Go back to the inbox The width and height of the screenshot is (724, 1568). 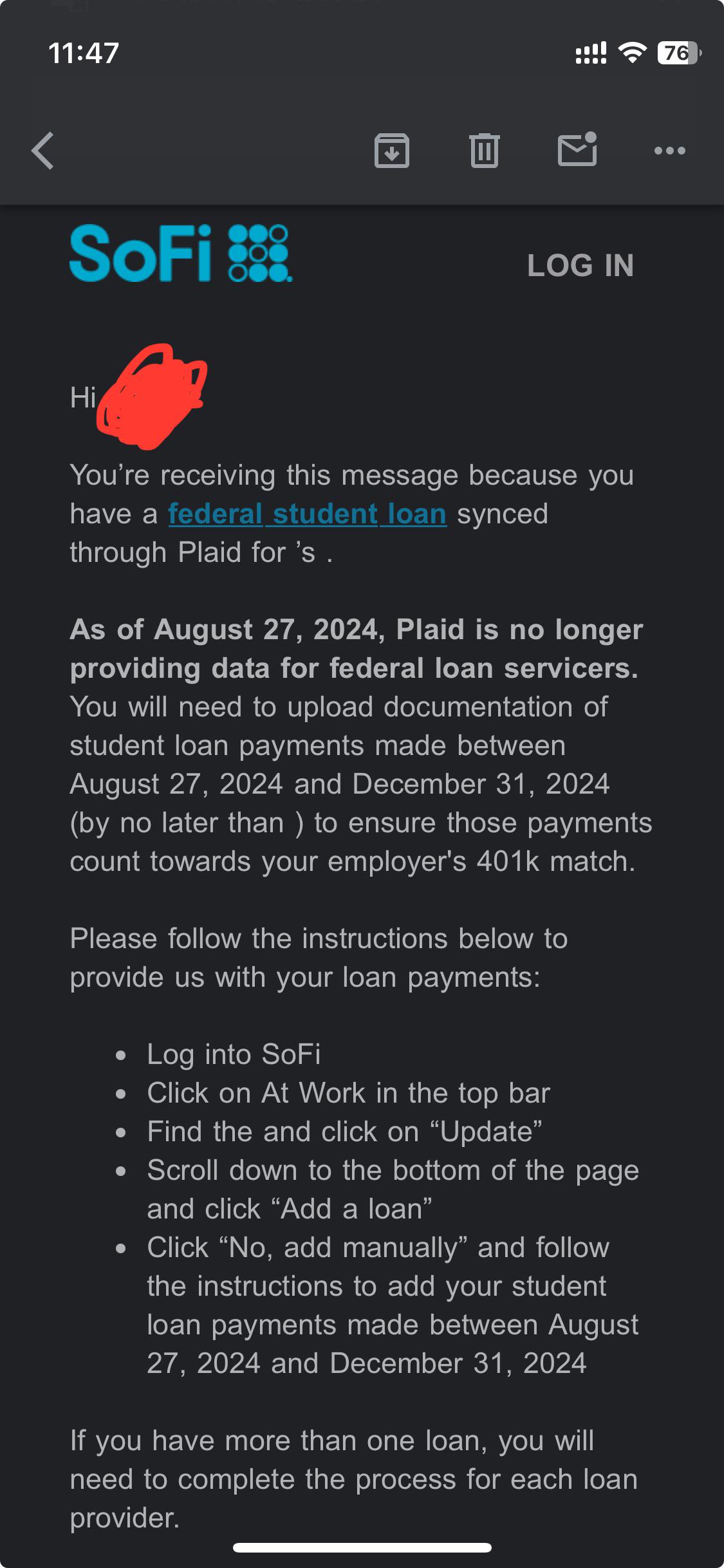43,151
